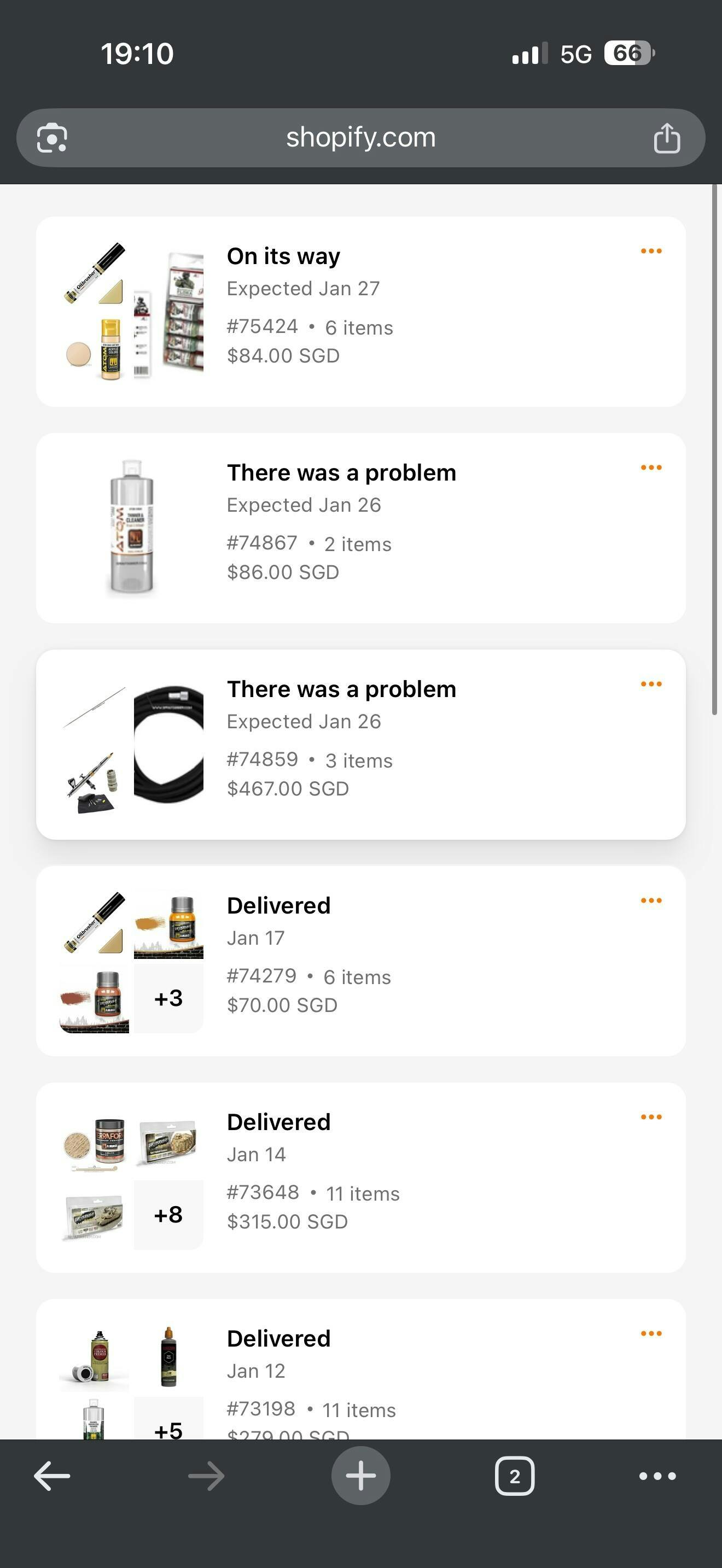Open more options for order #75424

(x=651, y=251)
